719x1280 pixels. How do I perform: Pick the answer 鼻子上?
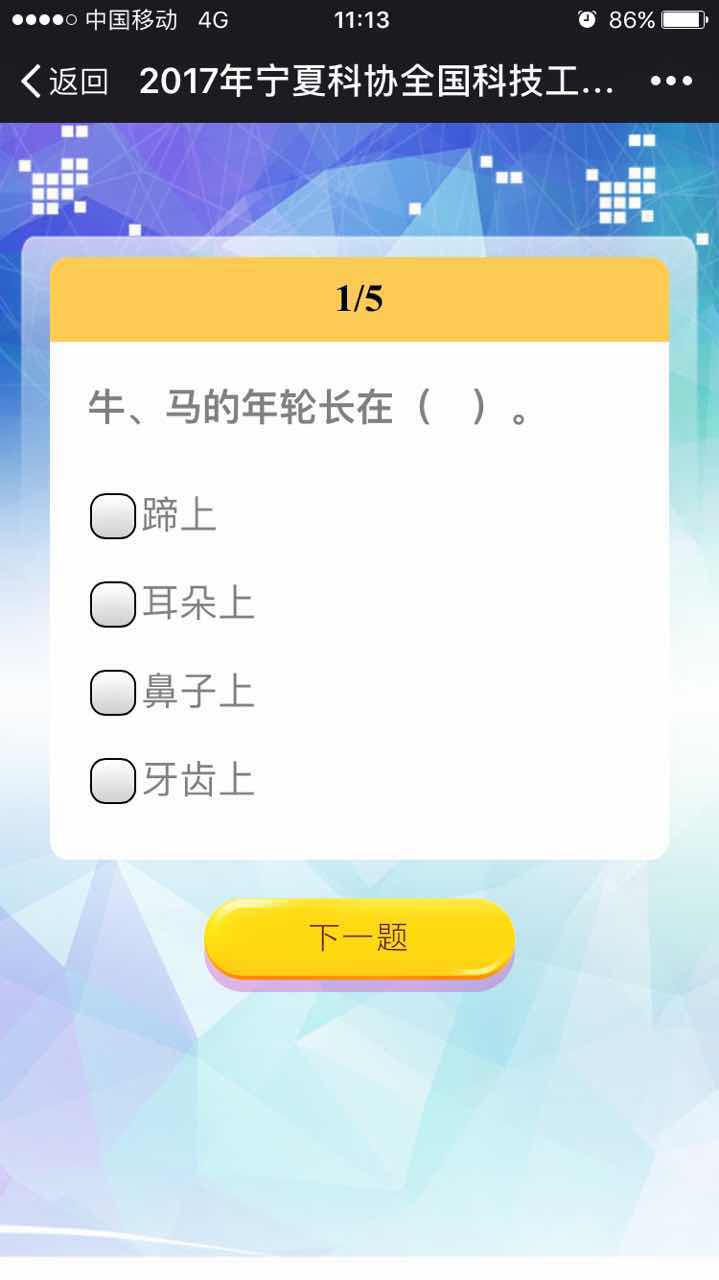[113, 693]
